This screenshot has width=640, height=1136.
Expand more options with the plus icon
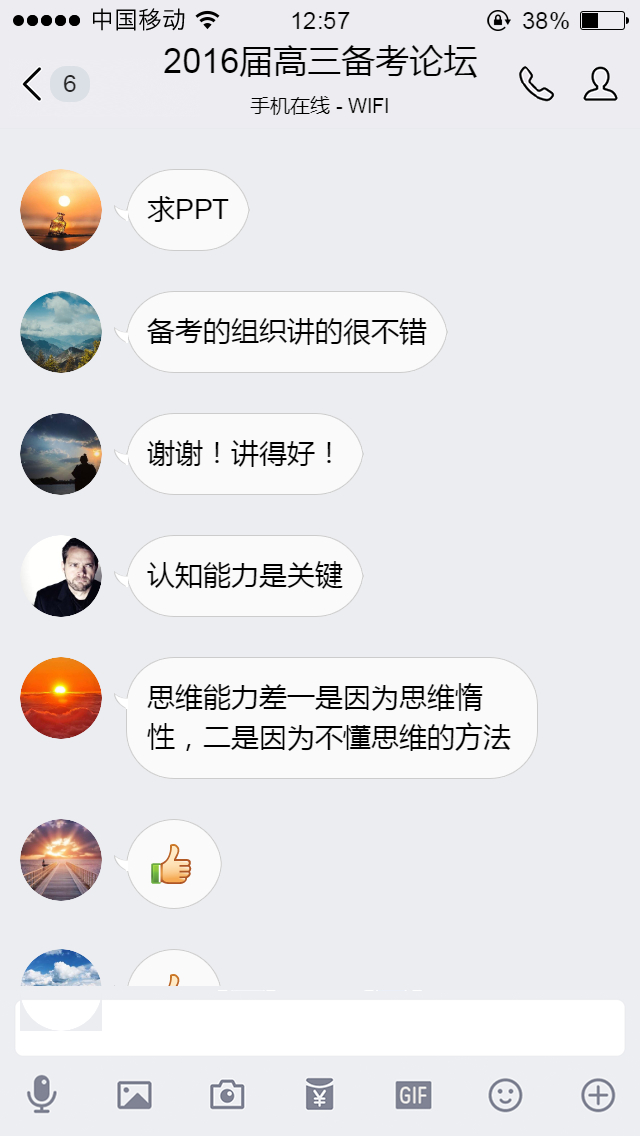(x=598, y=1095)
